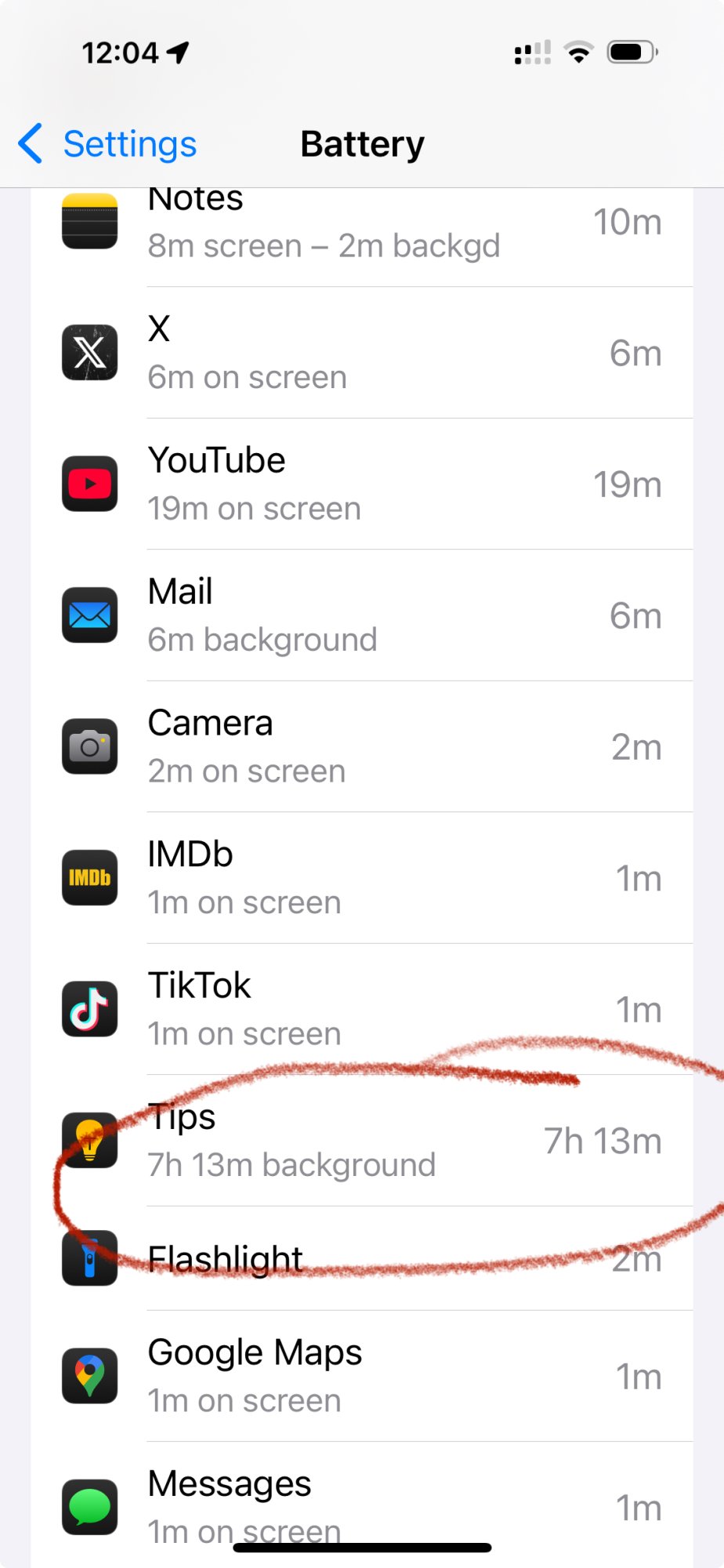Tap the YouTube usage row
The width and height of the screenshot is (724, 1568).
click(x=362, y=484)
